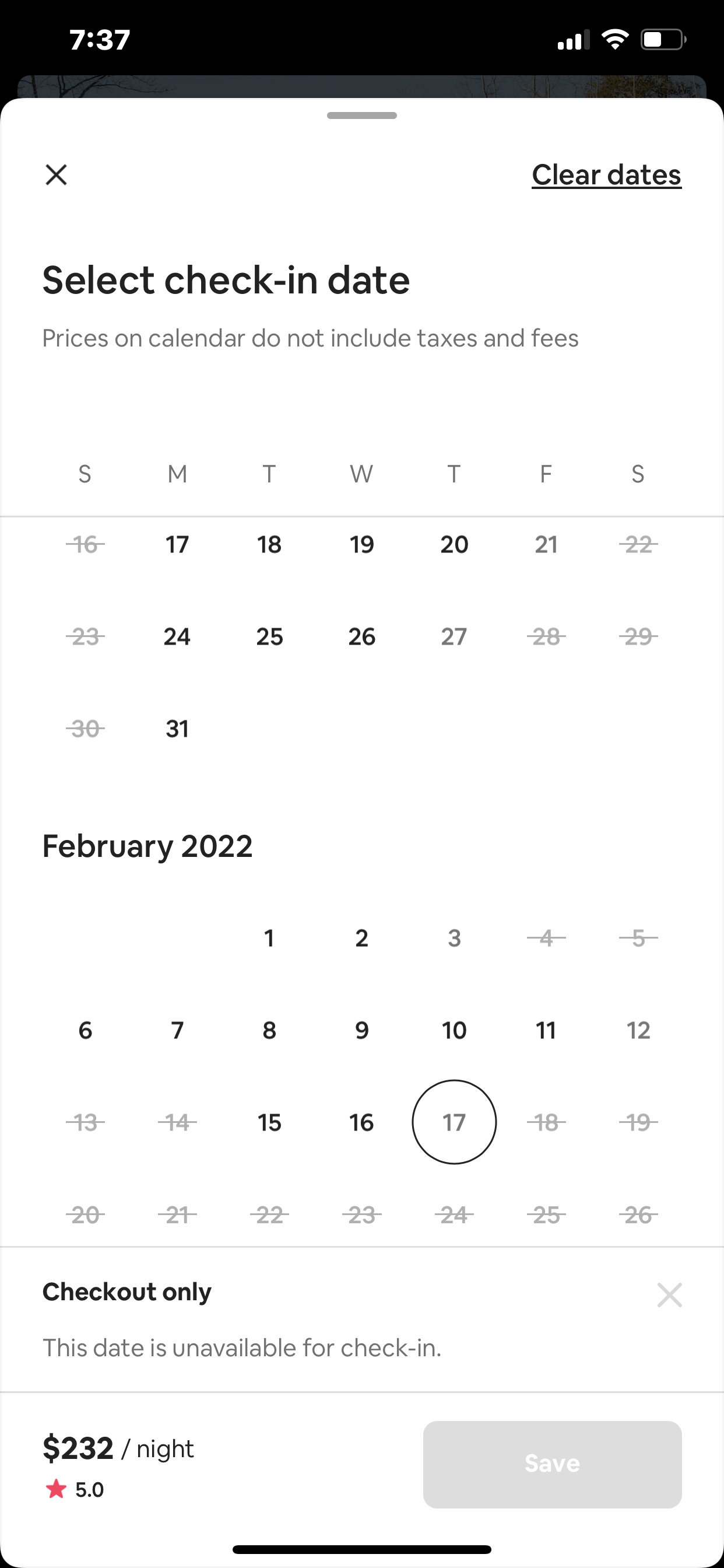The height and width of the screenshot is (1568, 724).
Task: Choose February 6 as check-in
Action: [x=85, y=1030]
